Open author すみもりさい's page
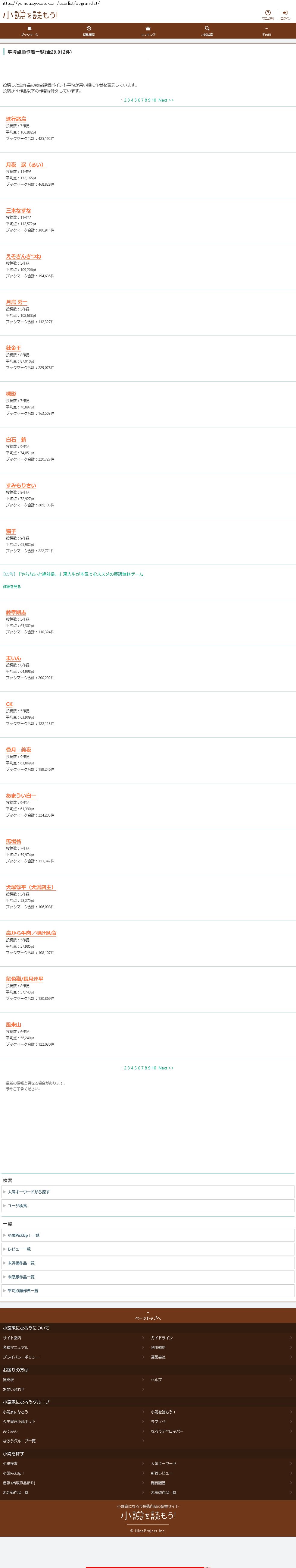Screen dimensions: 296x1568 coord(21,486)
